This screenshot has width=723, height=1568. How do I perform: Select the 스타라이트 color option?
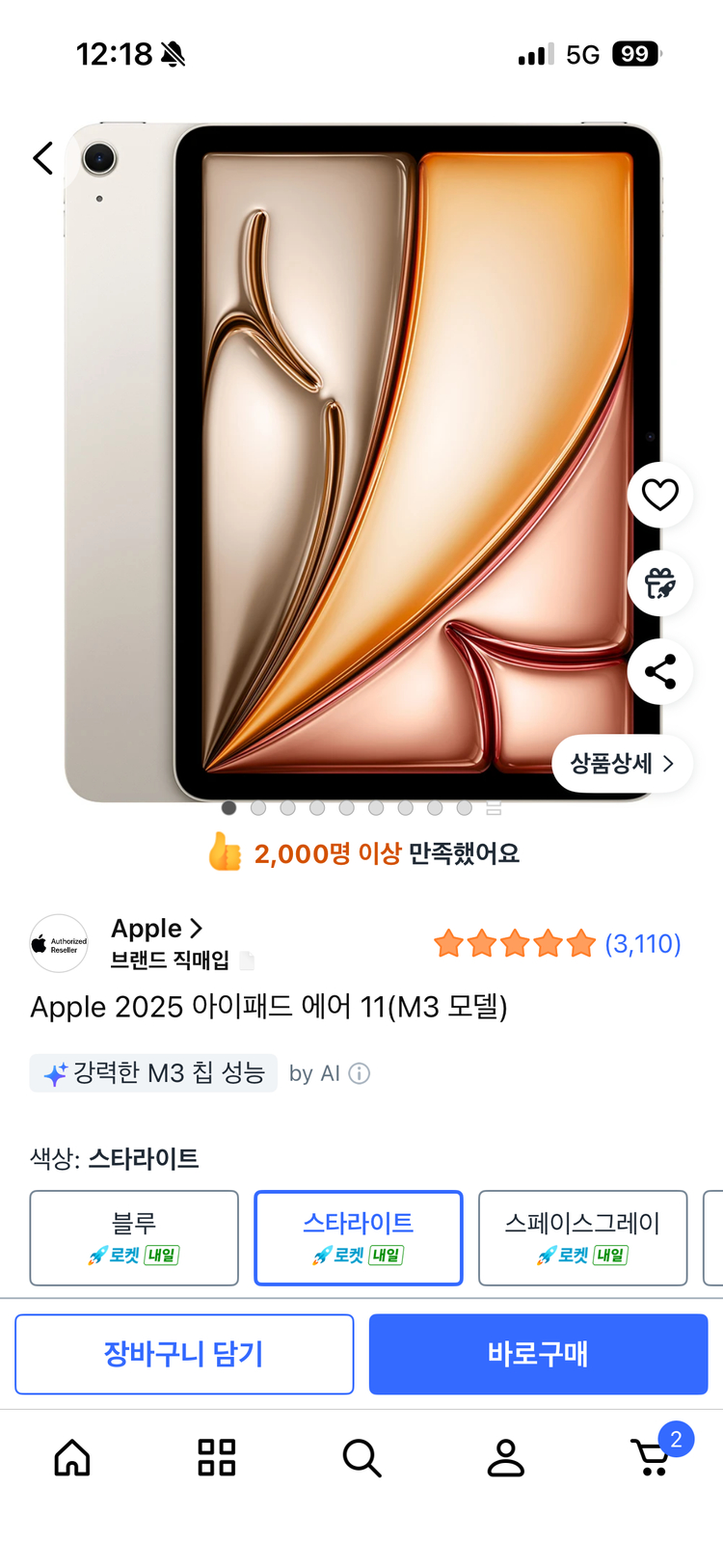coord(359,1237)
